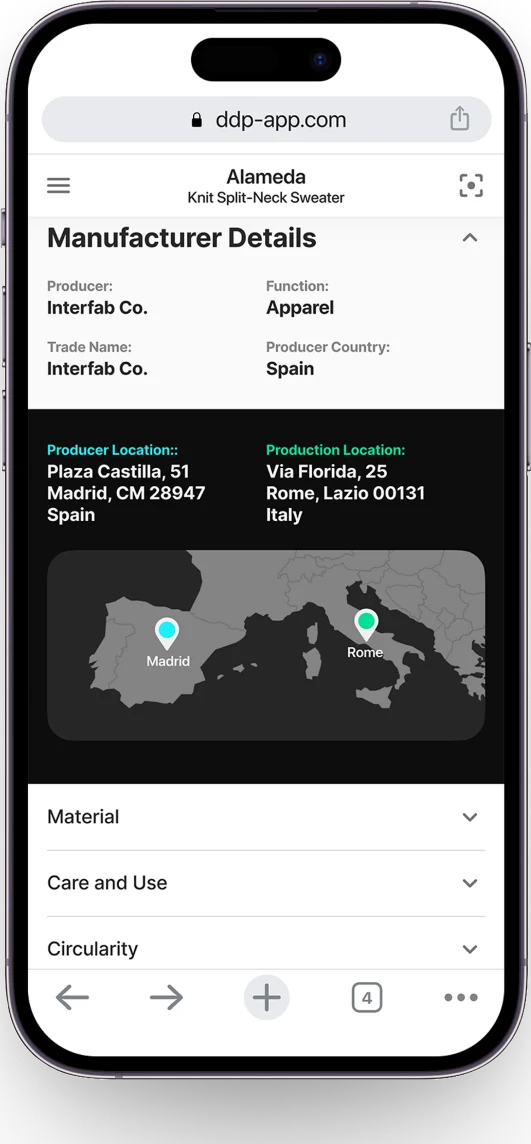Open the scan icon in the header
The width and height of the screenshot is (531, 1144).
coord(471,185)
